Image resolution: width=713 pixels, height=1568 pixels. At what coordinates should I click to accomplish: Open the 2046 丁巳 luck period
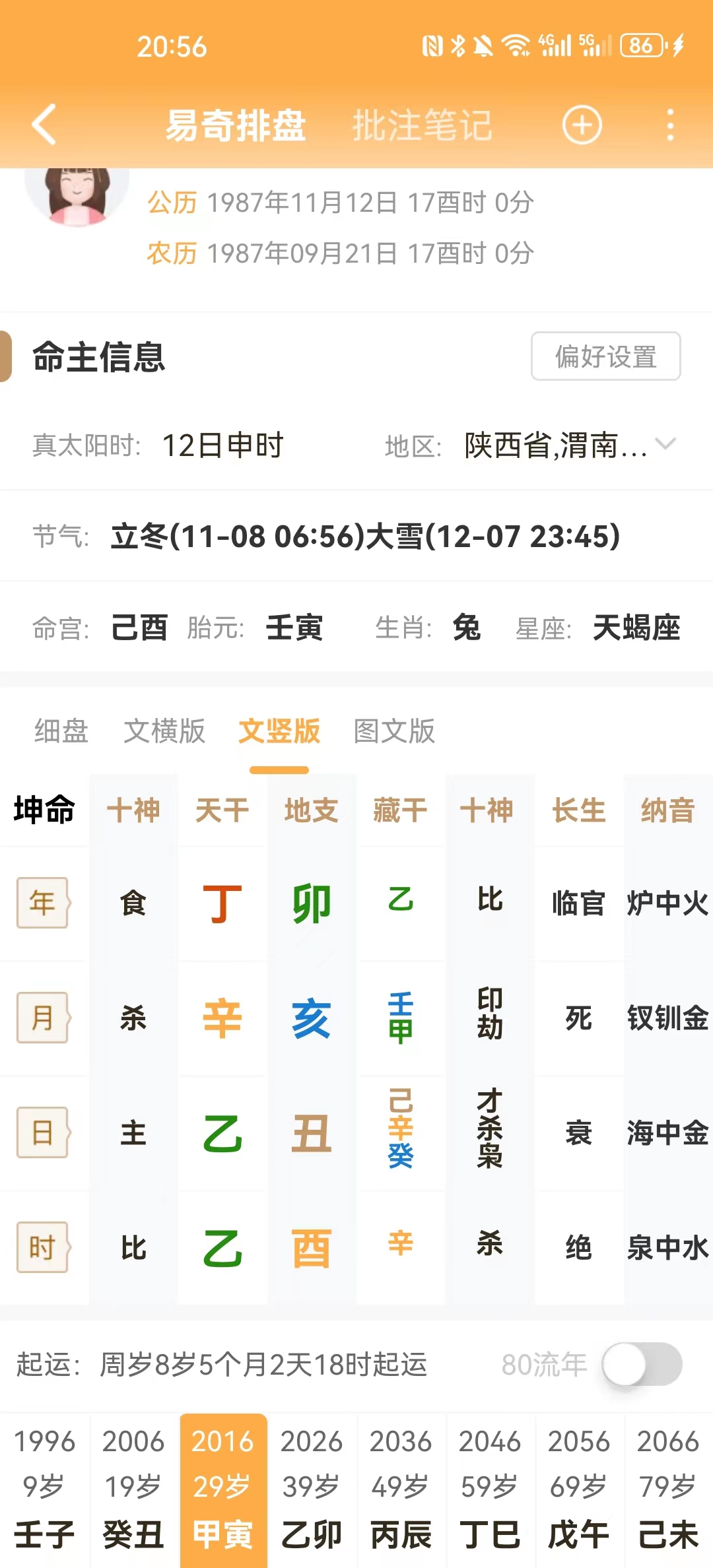point(490,1487)
